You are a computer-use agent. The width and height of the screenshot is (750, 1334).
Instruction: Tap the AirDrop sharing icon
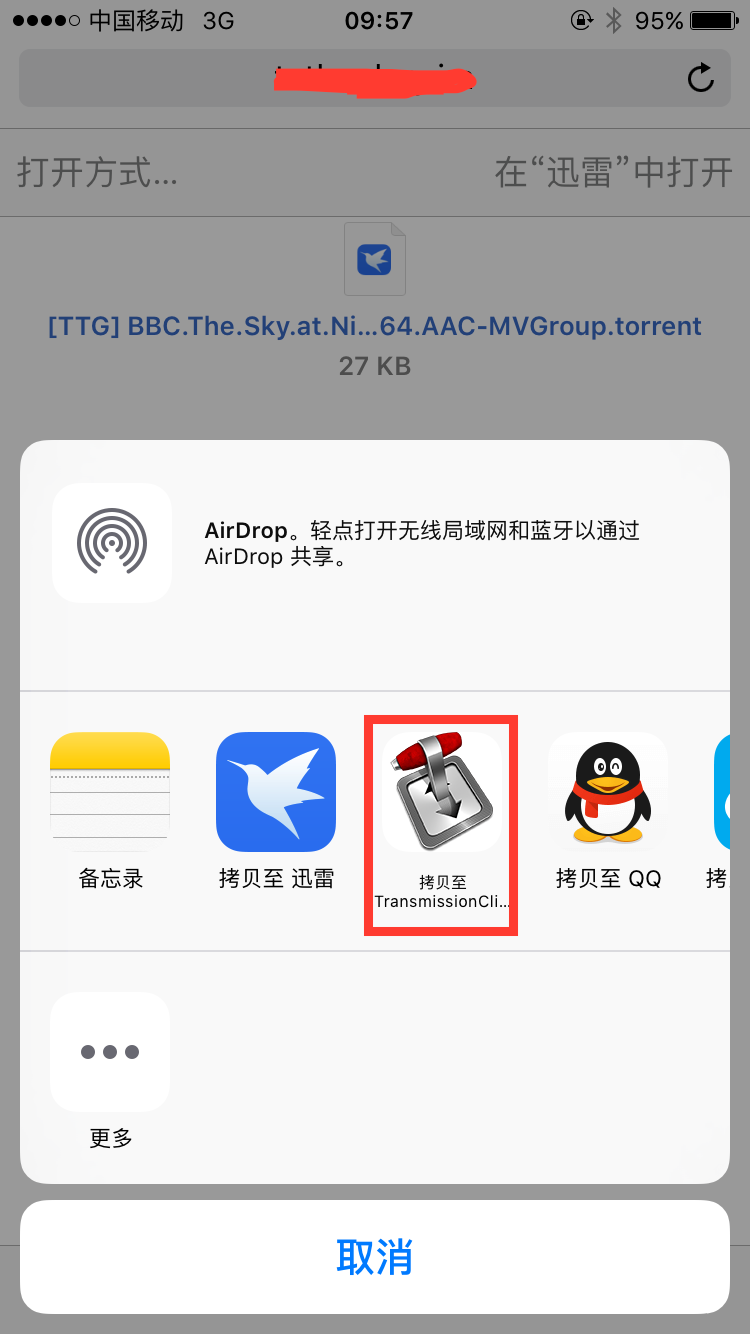pyautogui.click(x=112, y=543)
